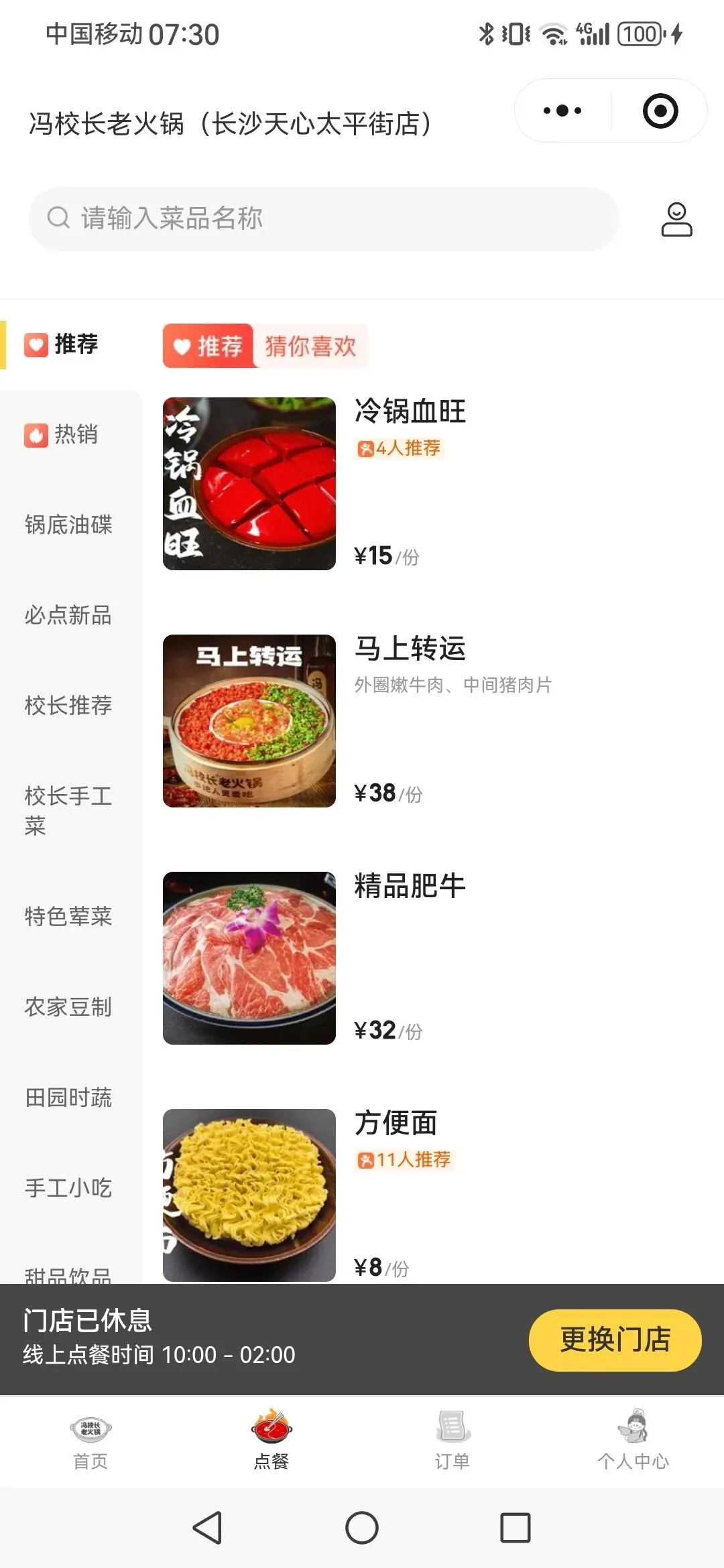Viewport: 724px width, 1568px height.
Task: Switch to the 锅底油碟 category
Action: pyautogui.click(x=68, y=525)
